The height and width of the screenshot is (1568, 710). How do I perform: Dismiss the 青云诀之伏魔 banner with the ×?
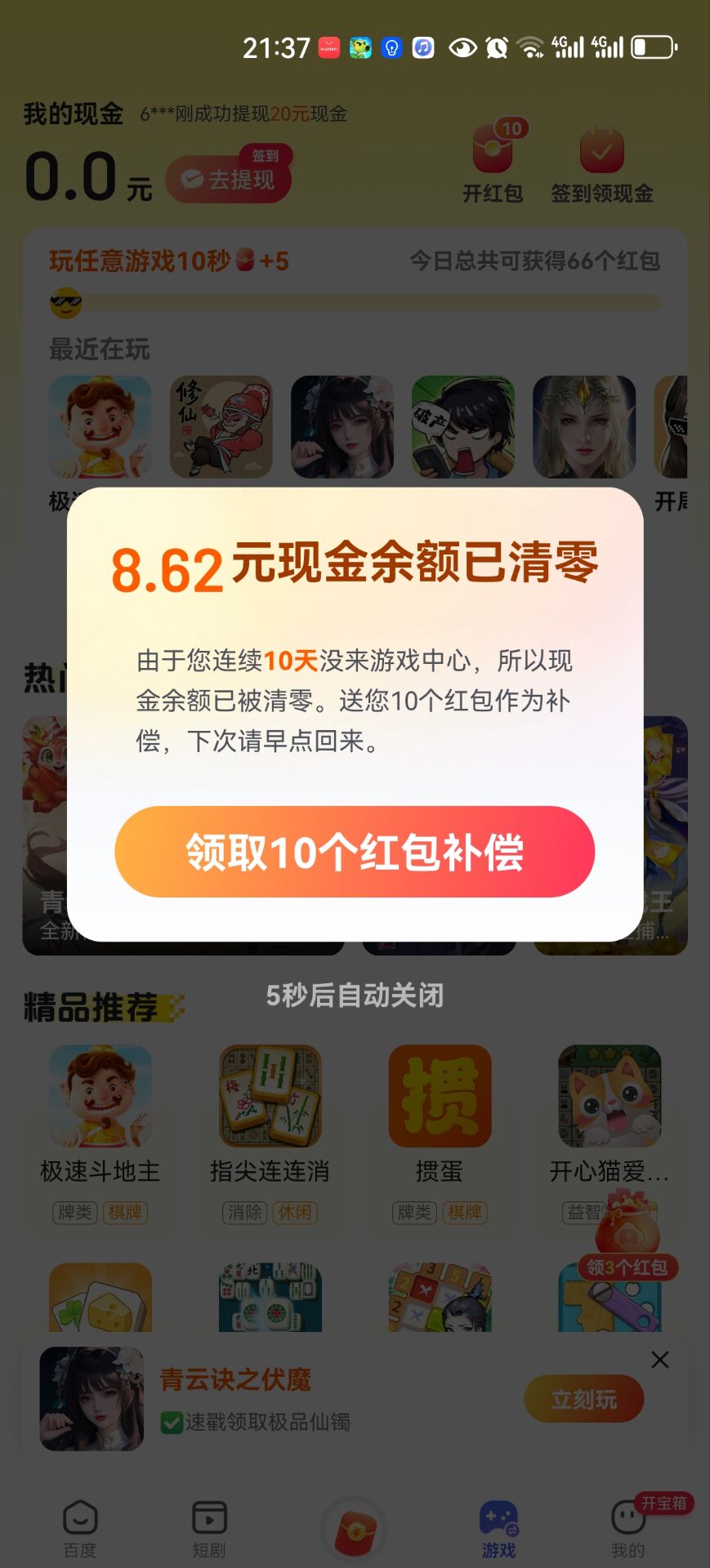point(659,1360)
